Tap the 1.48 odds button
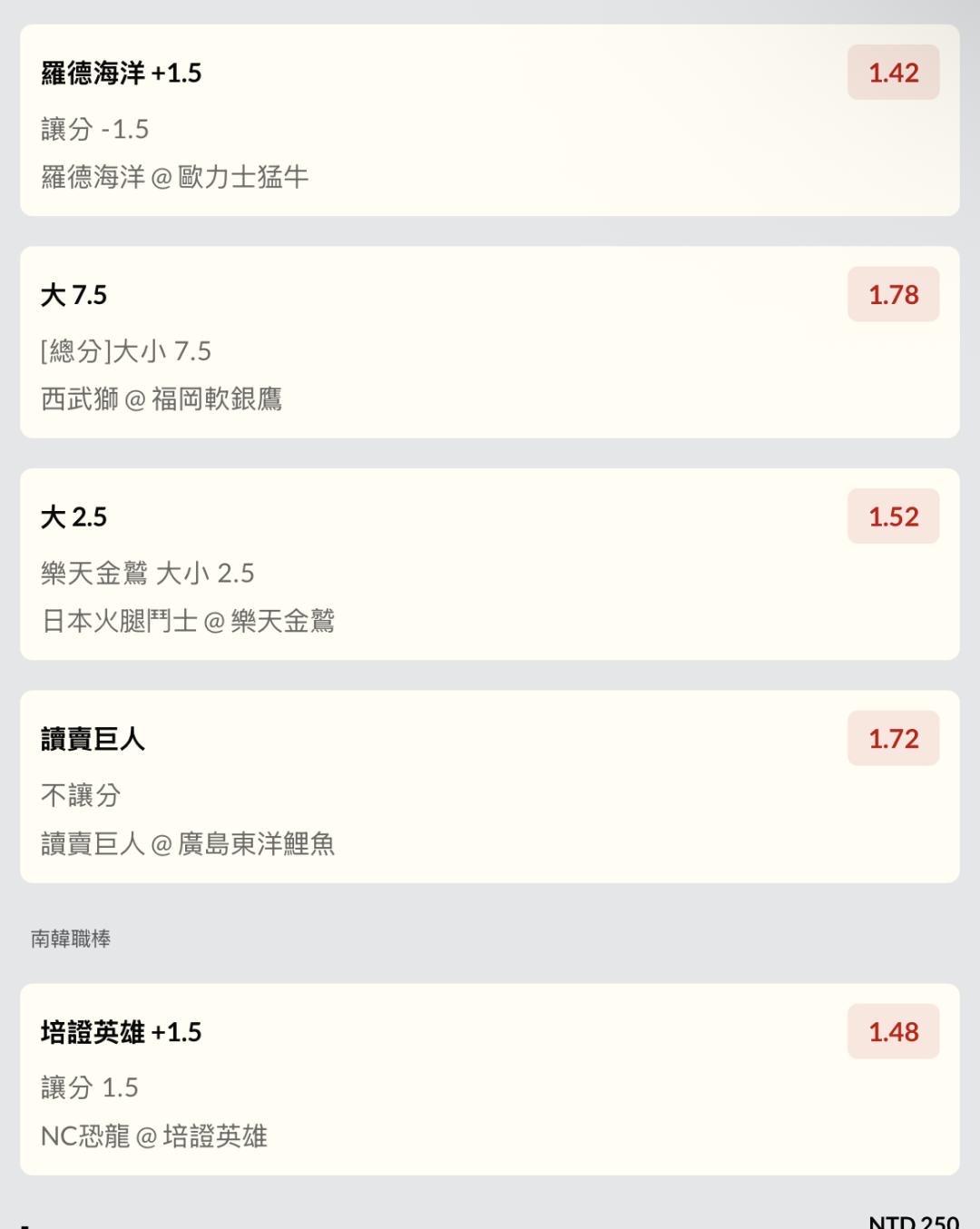 (x=893, y=1032)
